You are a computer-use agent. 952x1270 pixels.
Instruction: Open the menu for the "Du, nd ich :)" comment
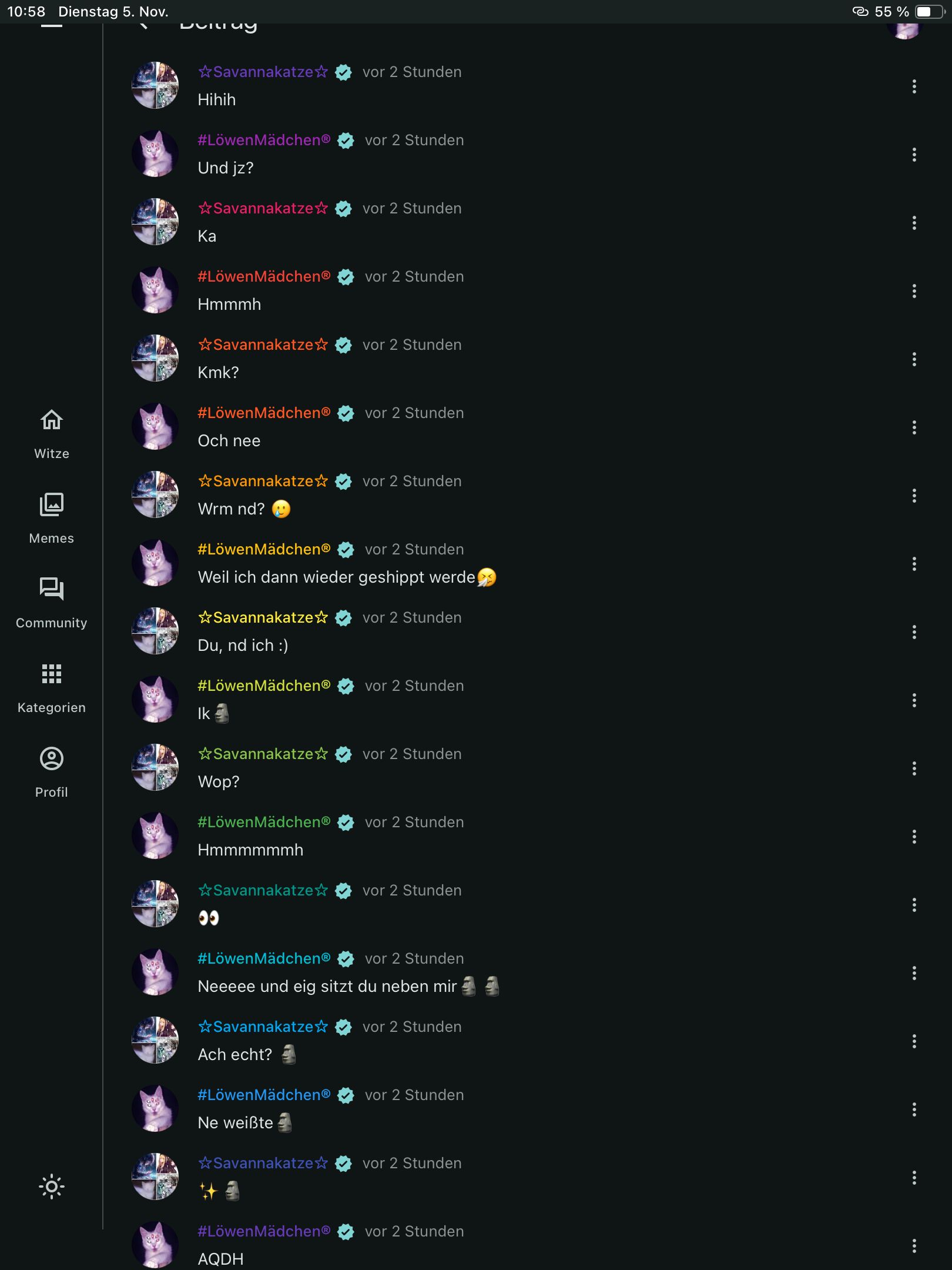click(914, 632)
